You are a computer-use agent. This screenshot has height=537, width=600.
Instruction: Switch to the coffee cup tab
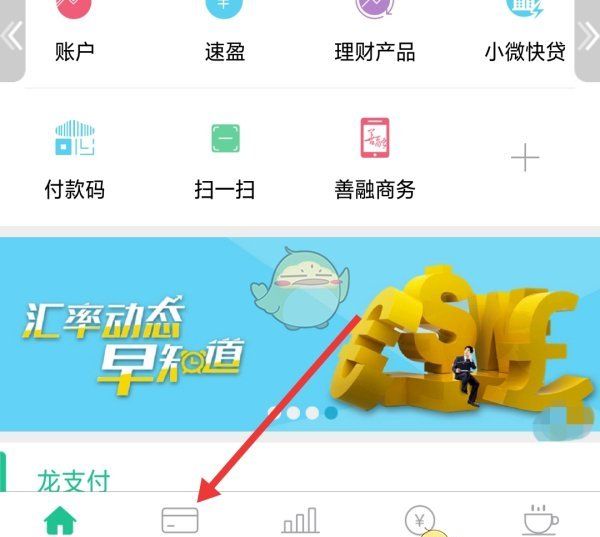click(x=541, y=520)
